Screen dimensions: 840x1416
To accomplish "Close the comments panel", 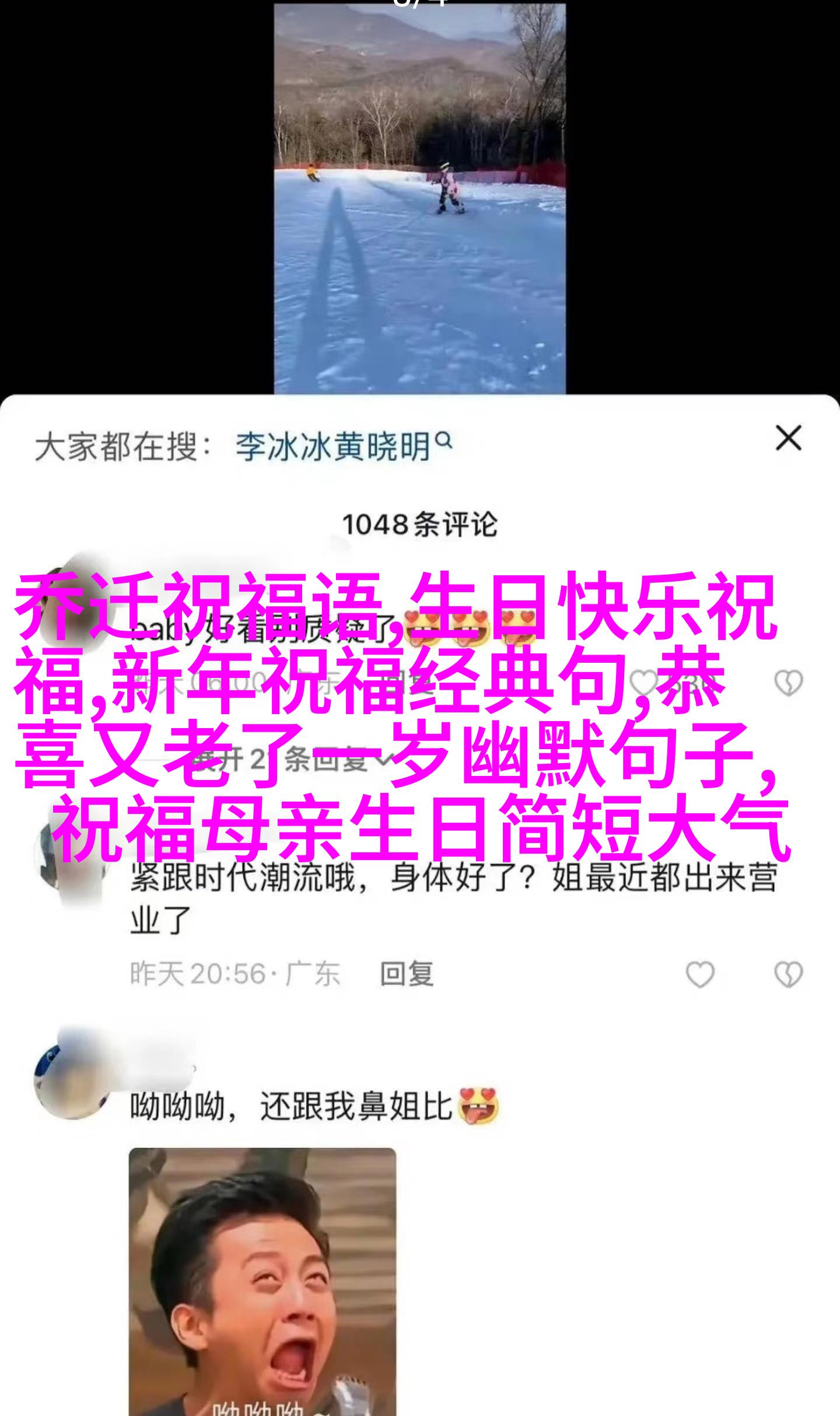I will [x=788, y=438].
